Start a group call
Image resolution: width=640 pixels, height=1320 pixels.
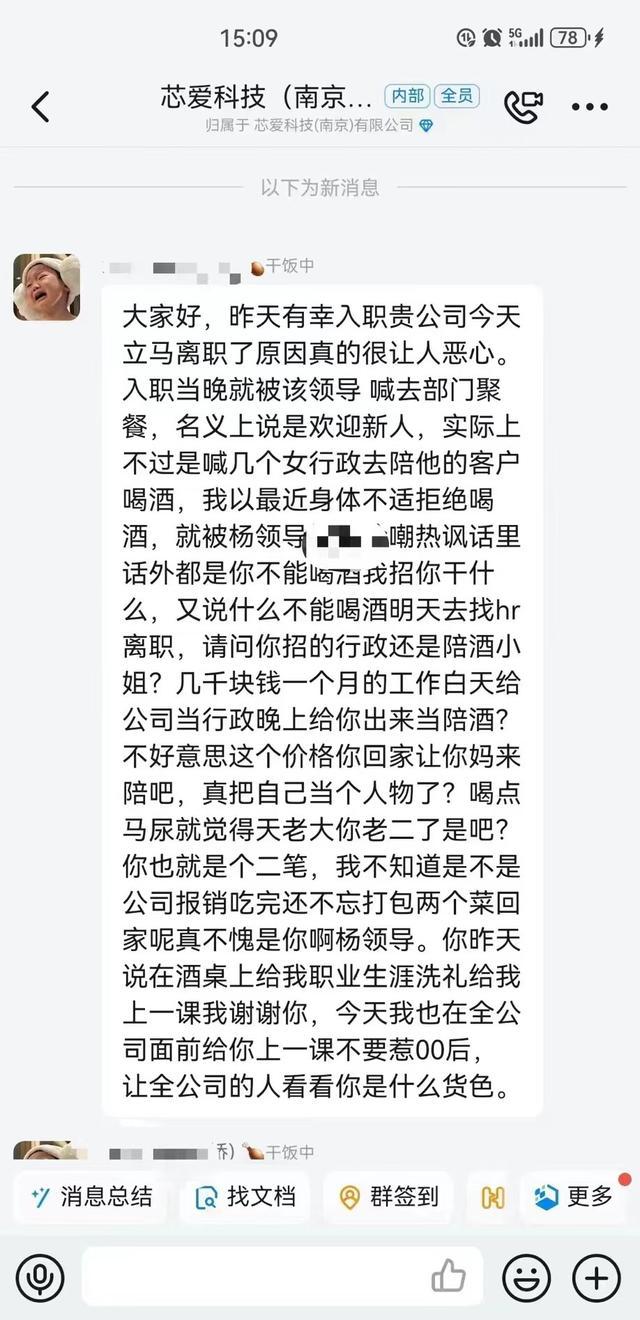pos(524,106)
